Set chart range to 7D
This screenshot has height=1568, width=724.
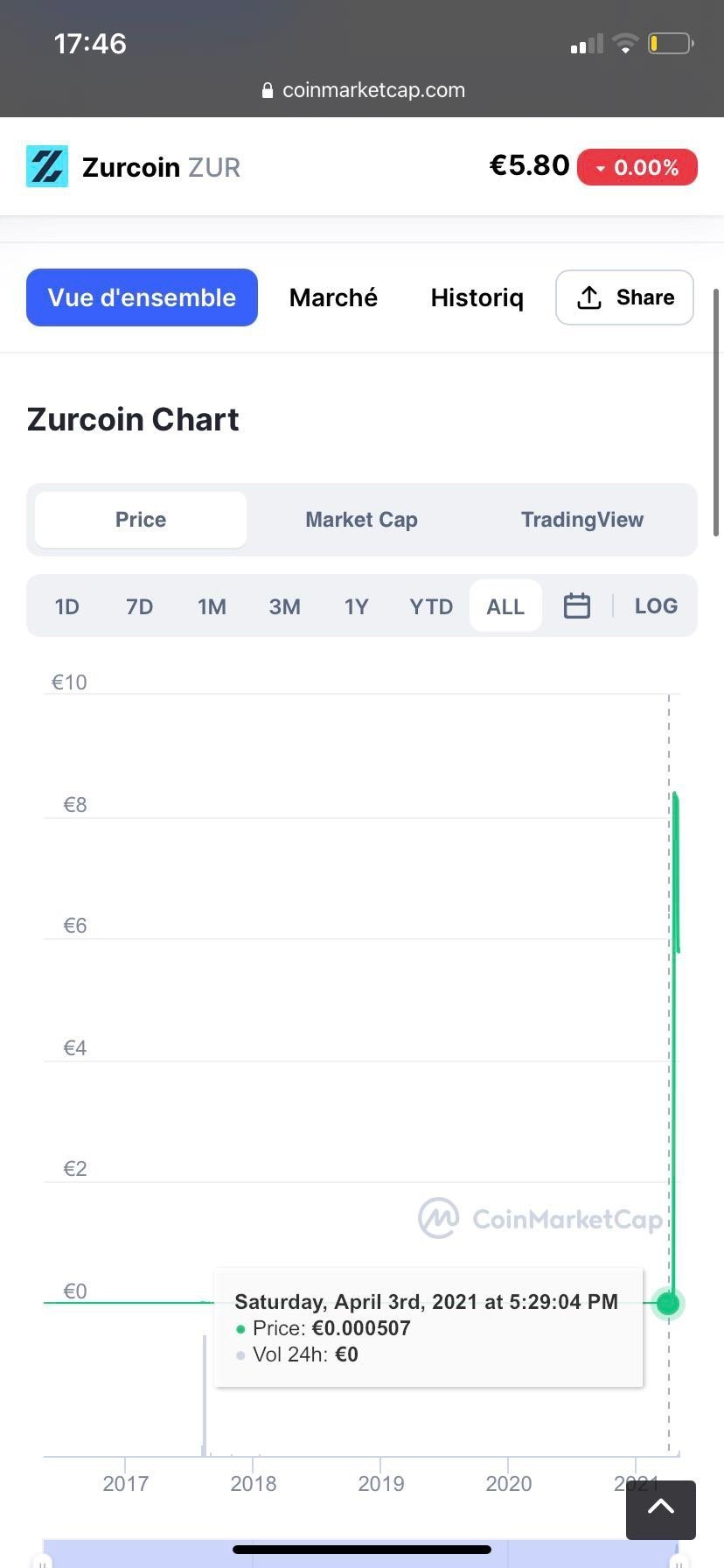tap(140, 606)
